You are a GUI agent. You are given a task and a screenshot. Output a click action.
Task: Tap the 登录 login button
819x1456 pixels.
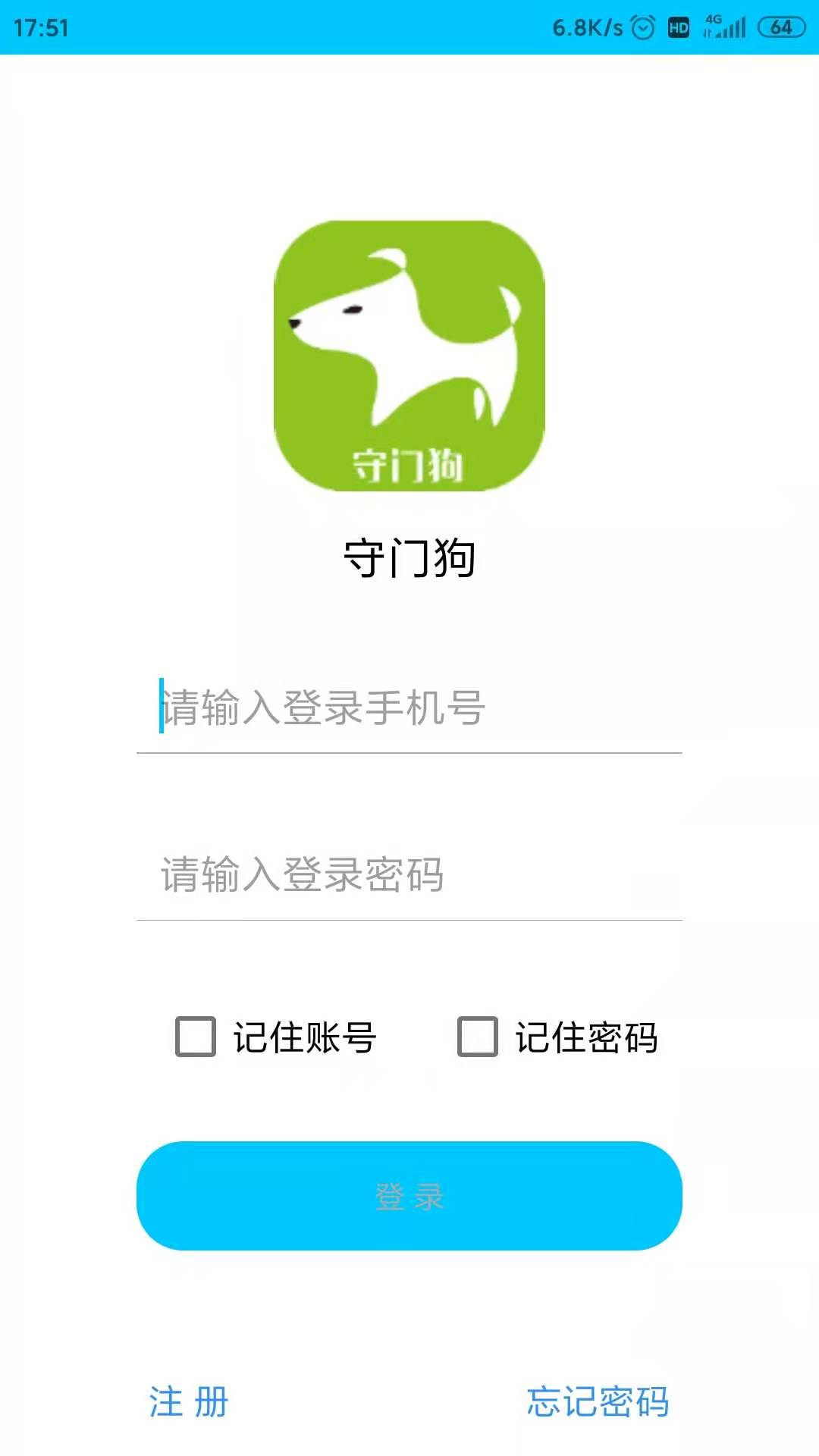pyautogui.click(x=409, y=1196)
